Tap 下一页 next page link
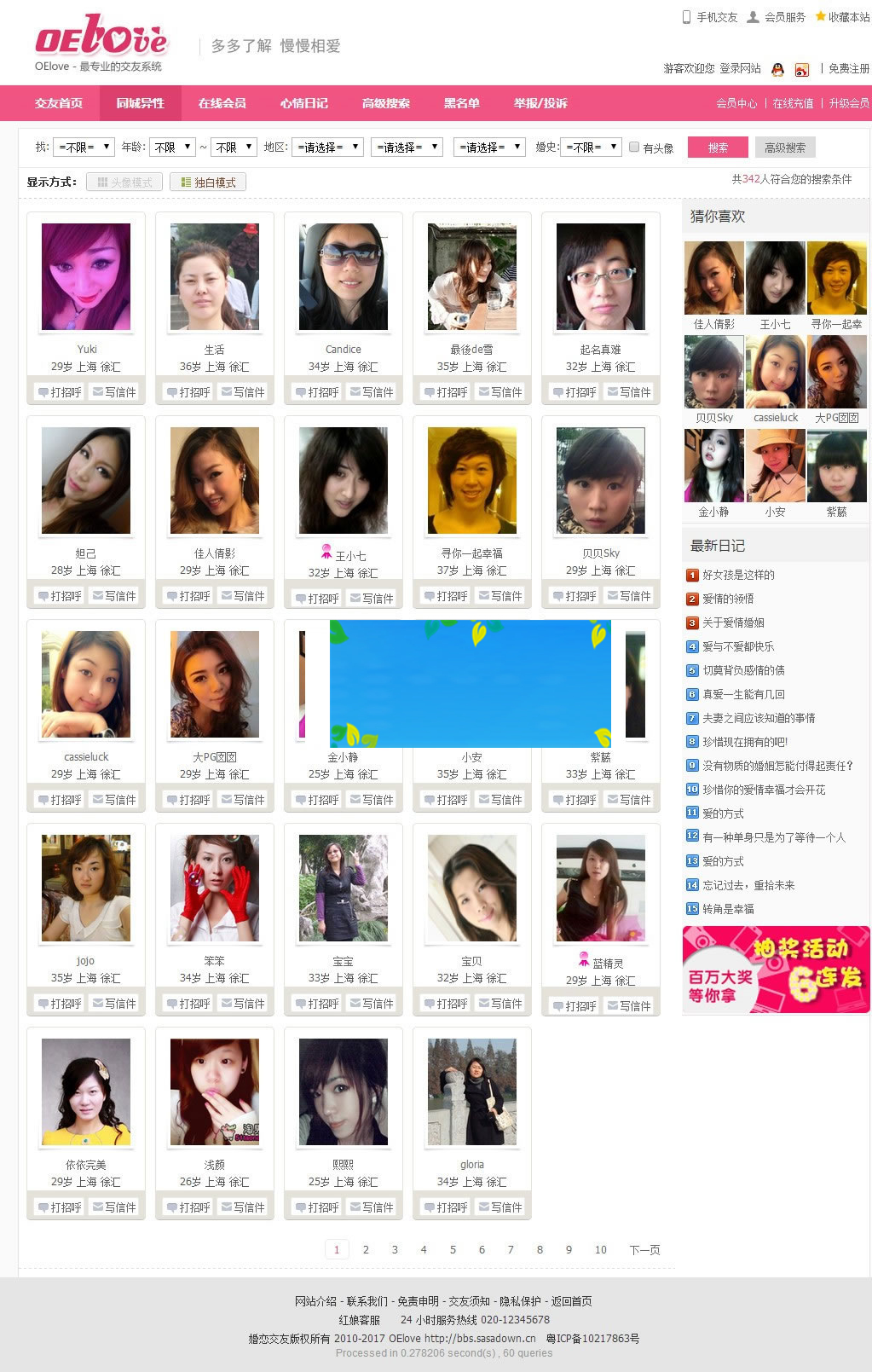Viewport: 872px width, 1372px height. 644,1249
